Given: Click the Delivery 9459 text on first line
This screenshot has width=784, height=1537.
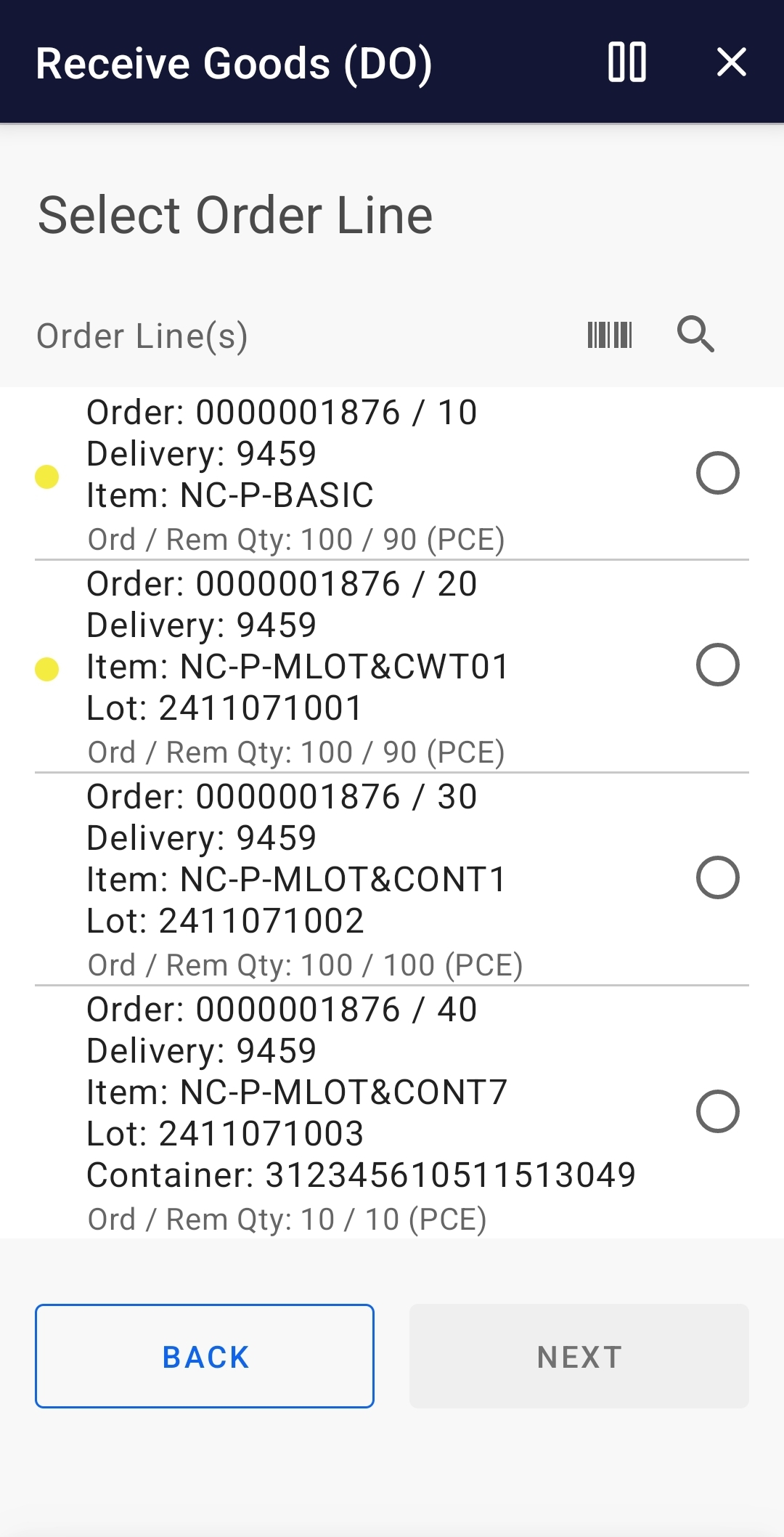Looking at the screenshot, I should coord(201,453).
